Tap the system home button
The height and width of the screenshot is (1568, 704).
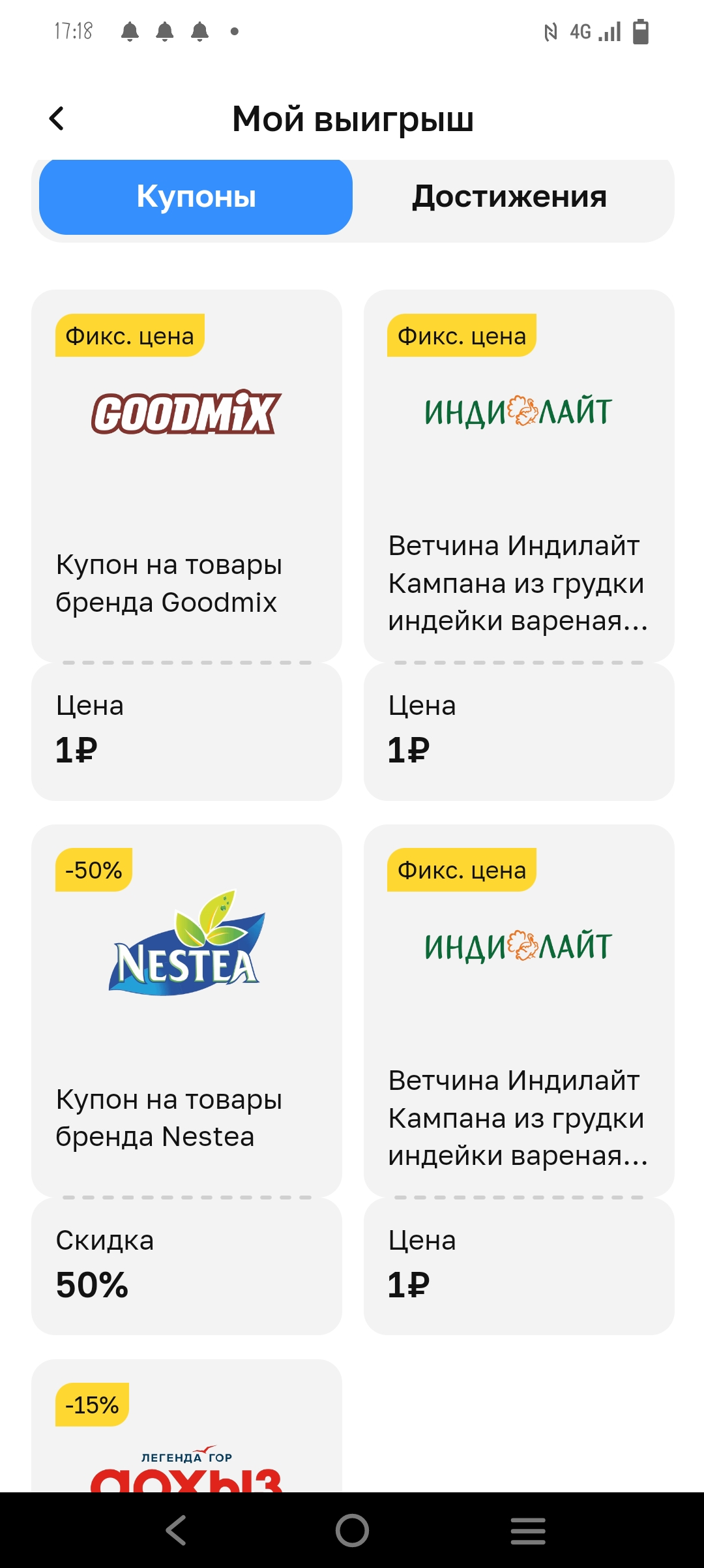(x=352, y=1530)
